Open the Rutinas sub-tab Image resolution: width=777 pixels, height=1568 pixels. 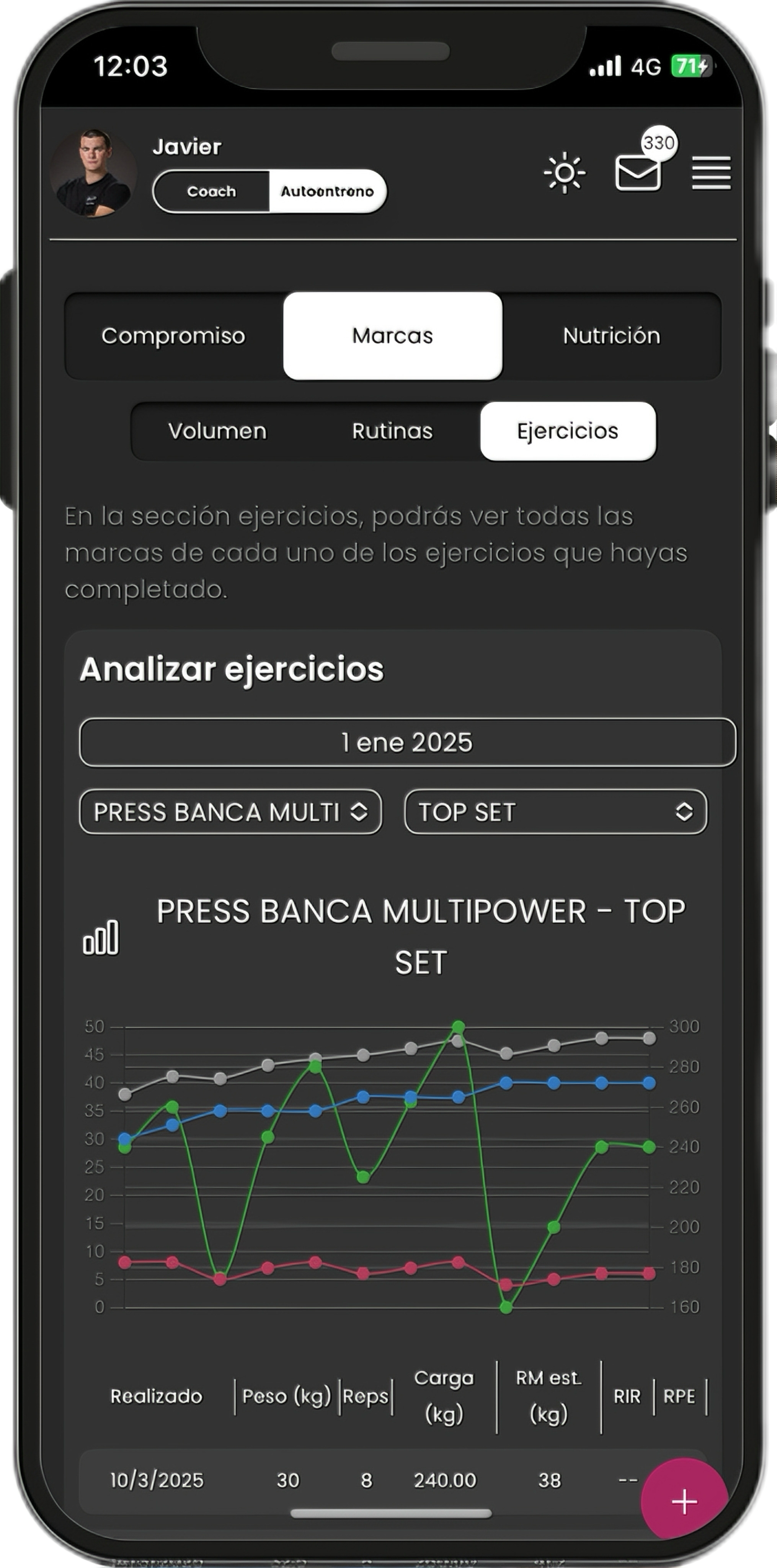click(x=392, y=431)
